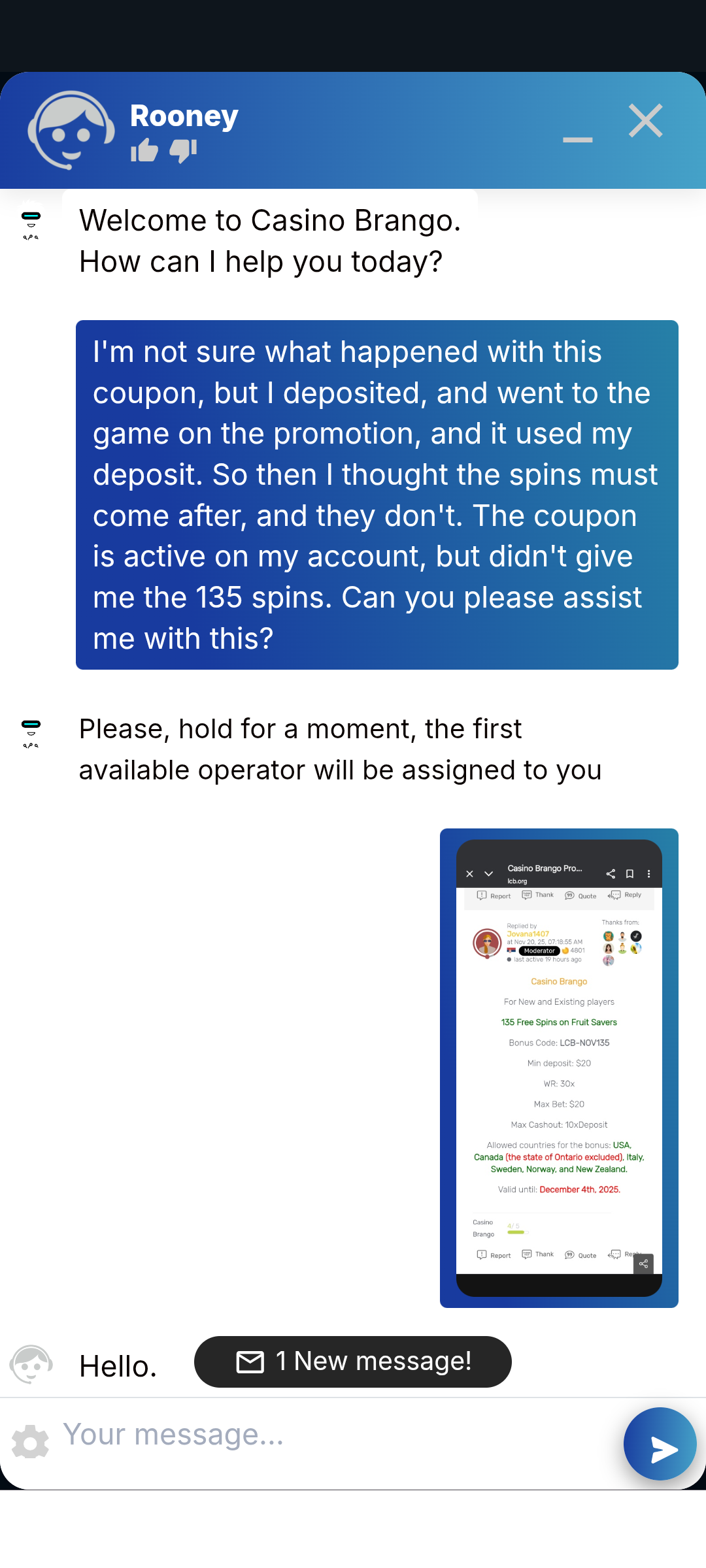
Task: Open chat settings gear
Action: click(30, 1442)
